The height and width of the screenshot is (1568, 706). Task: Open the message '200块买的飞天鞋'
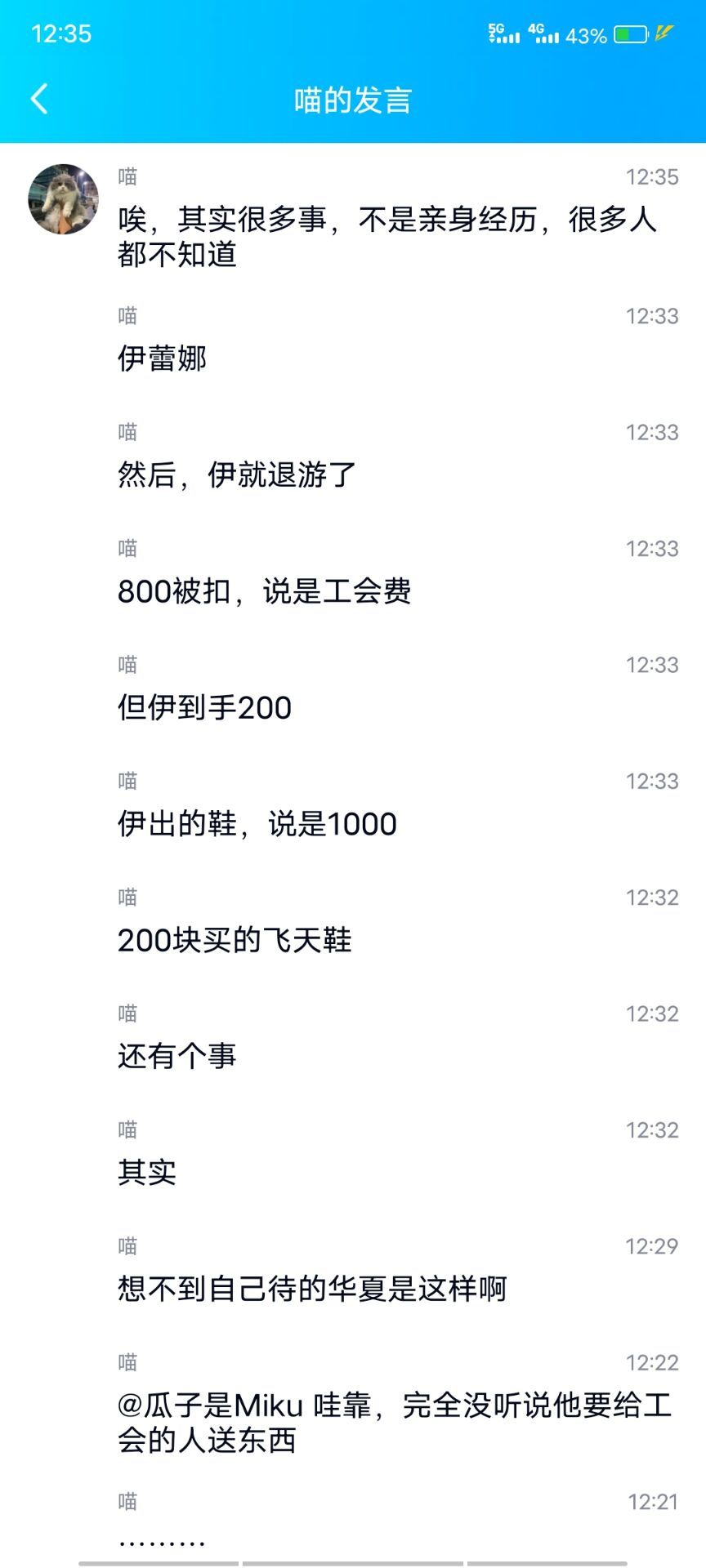235,940
